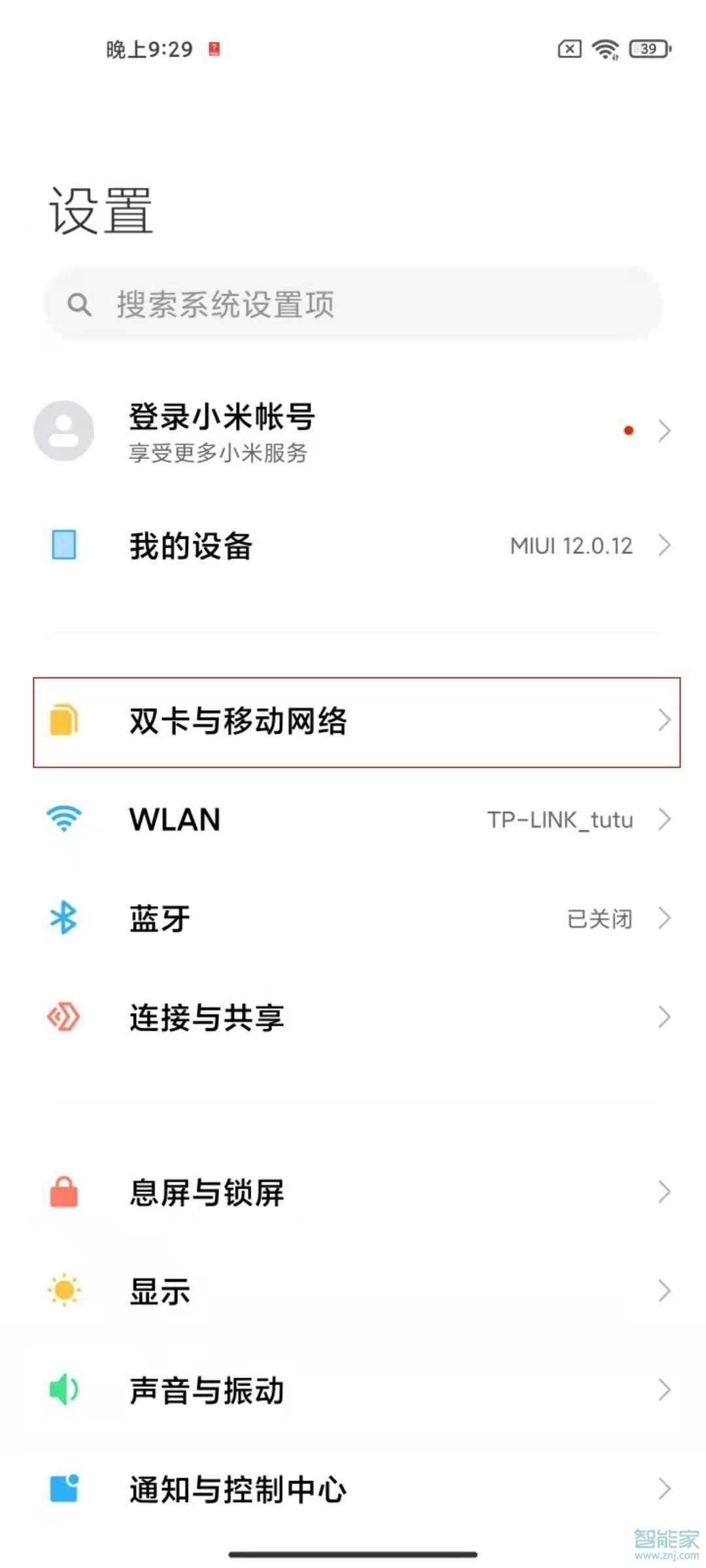Tap the 我的设备 device icon

64,546
